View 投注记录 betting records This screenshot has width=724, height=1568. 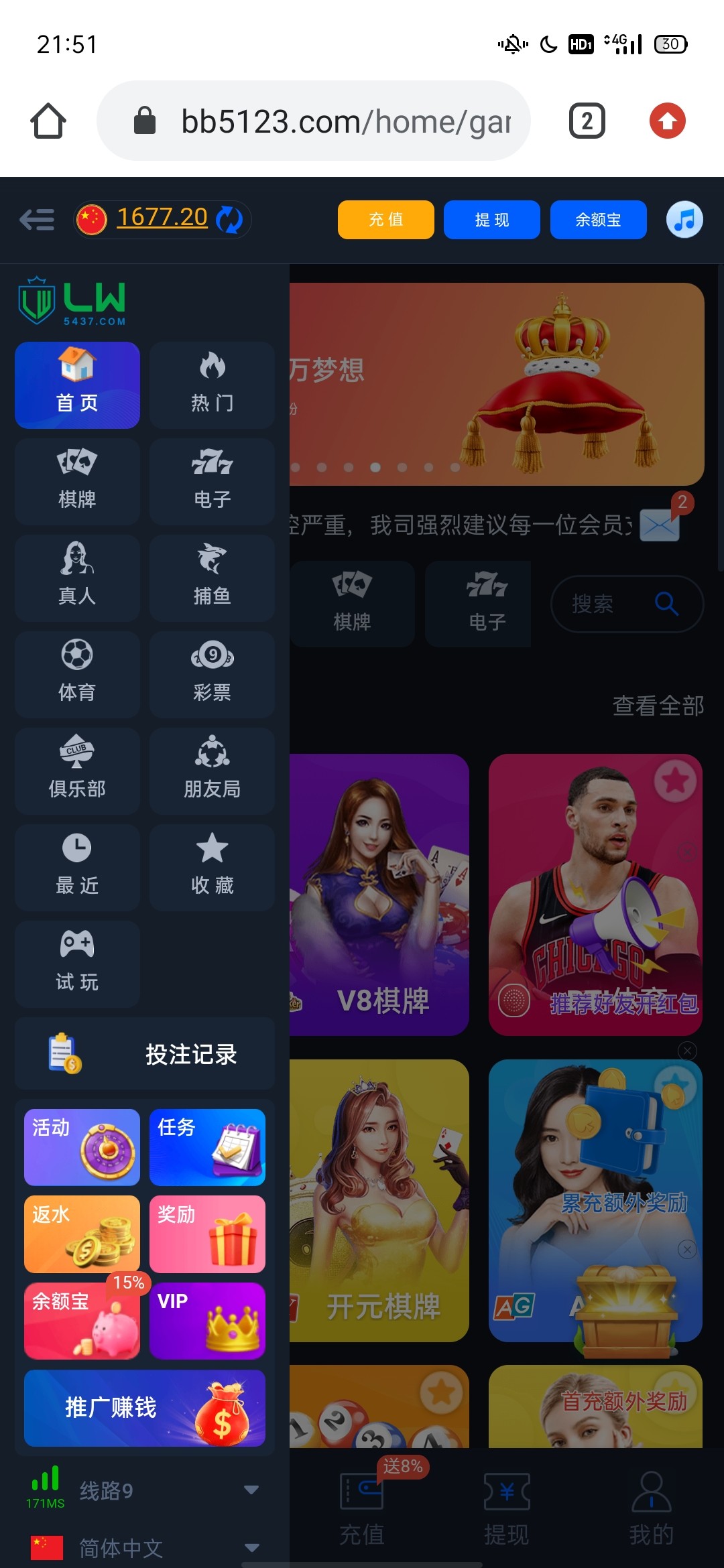tap(145, 1054)
